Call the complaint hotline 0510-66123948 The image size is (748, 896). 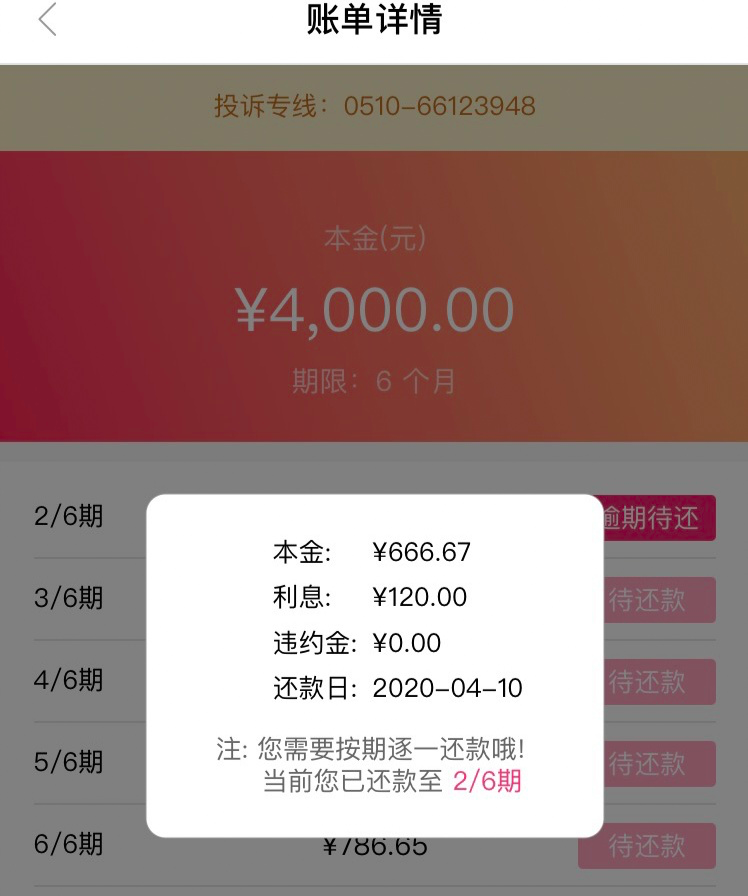(439, 106)
